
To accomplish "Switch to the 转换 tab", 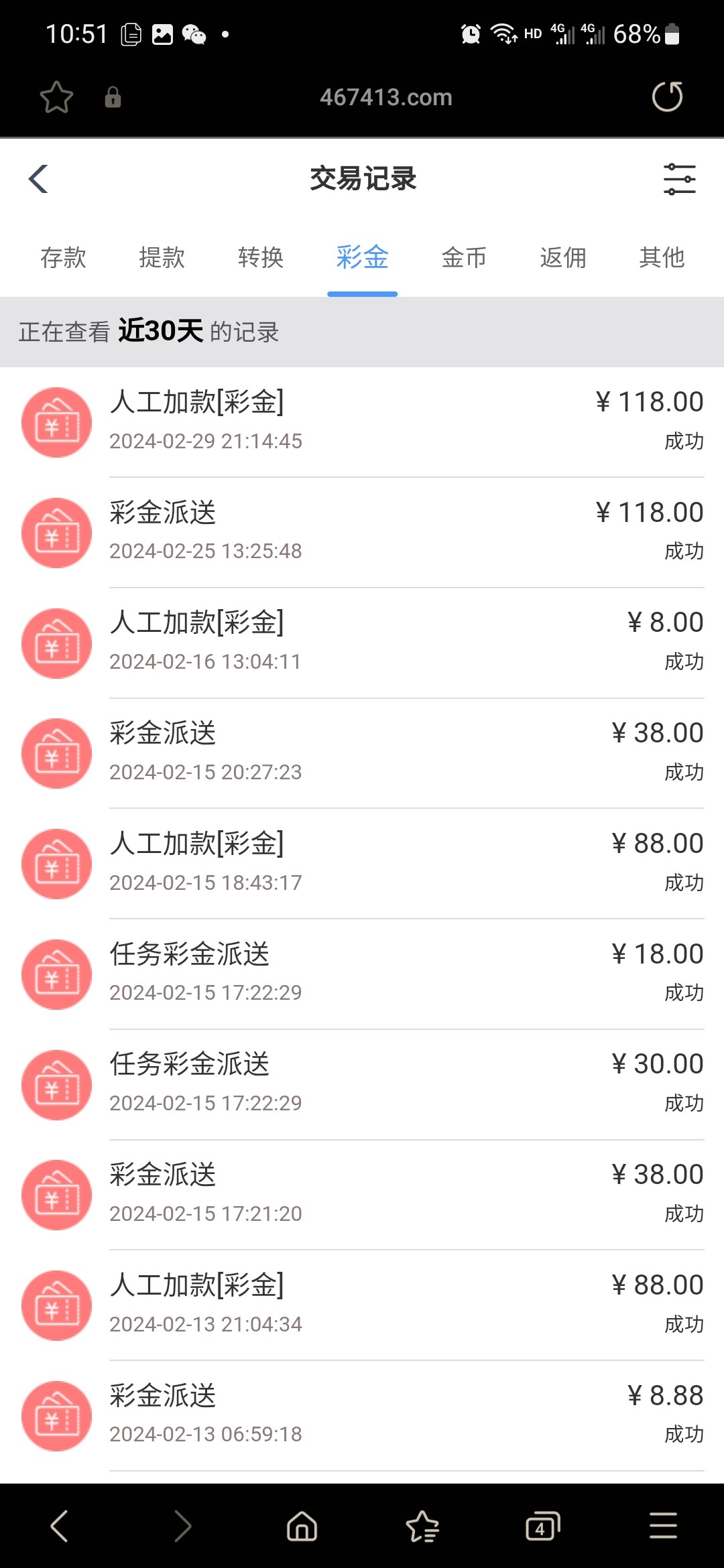I will coord(261,258).
